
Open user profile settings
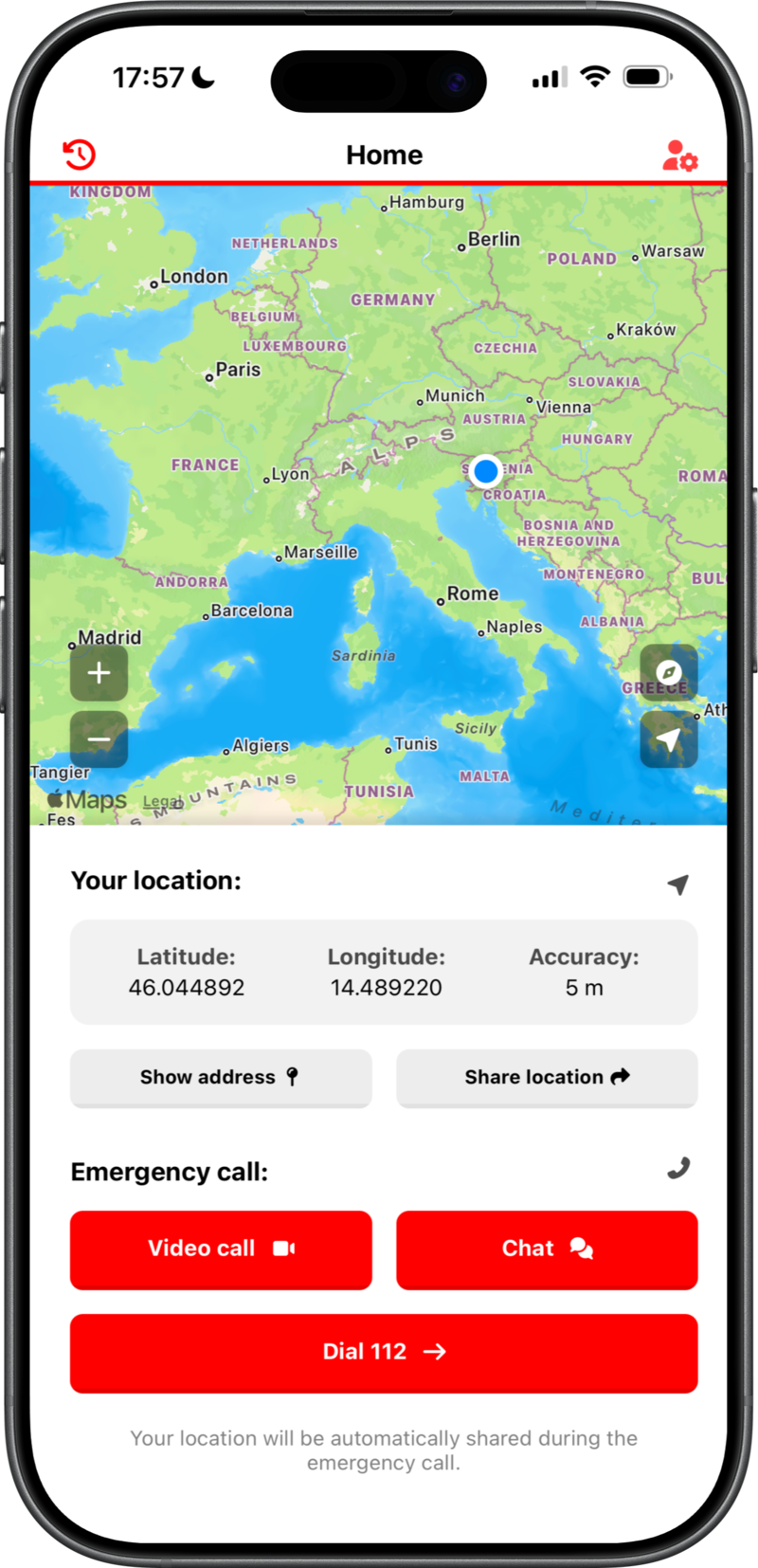[x=679, y=155]
